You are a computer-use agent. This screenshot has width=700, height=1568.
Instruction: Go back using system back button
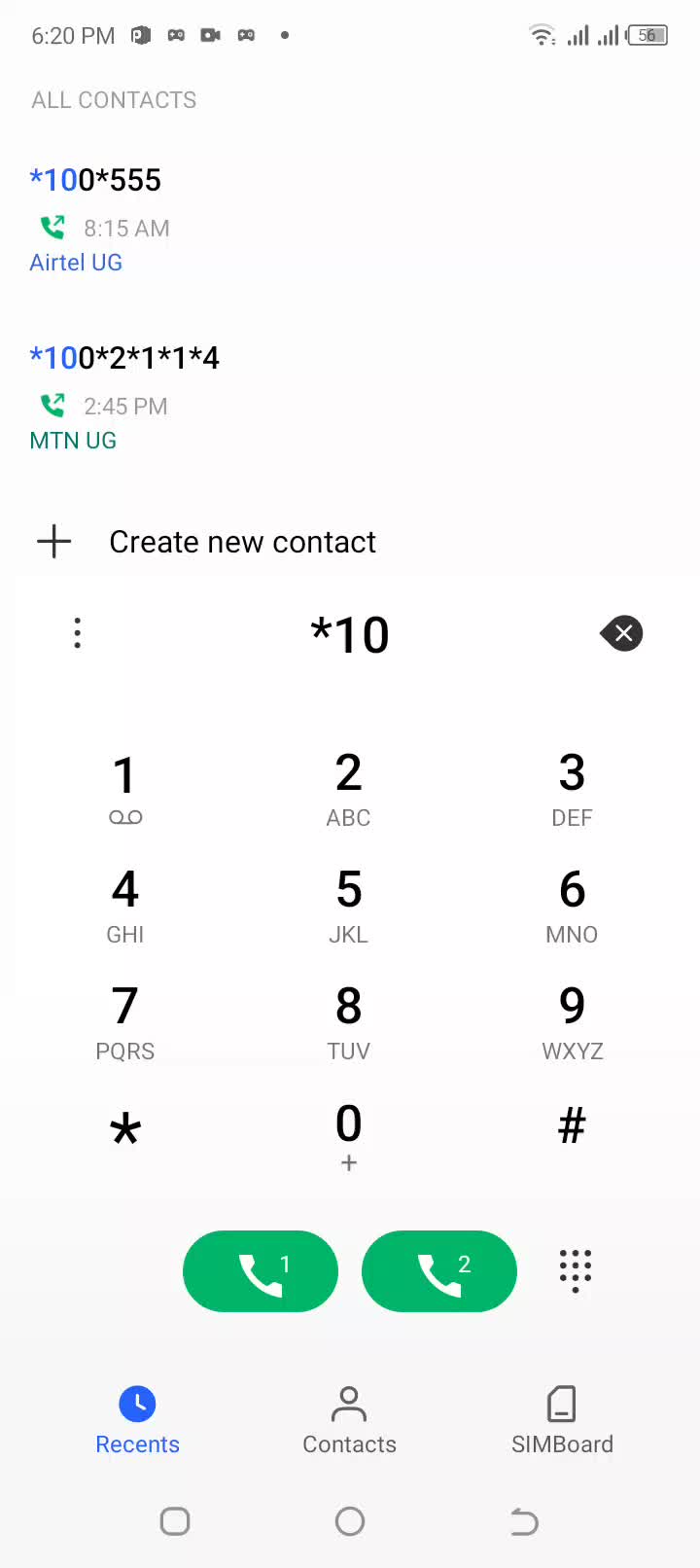tap(524, 1521)
